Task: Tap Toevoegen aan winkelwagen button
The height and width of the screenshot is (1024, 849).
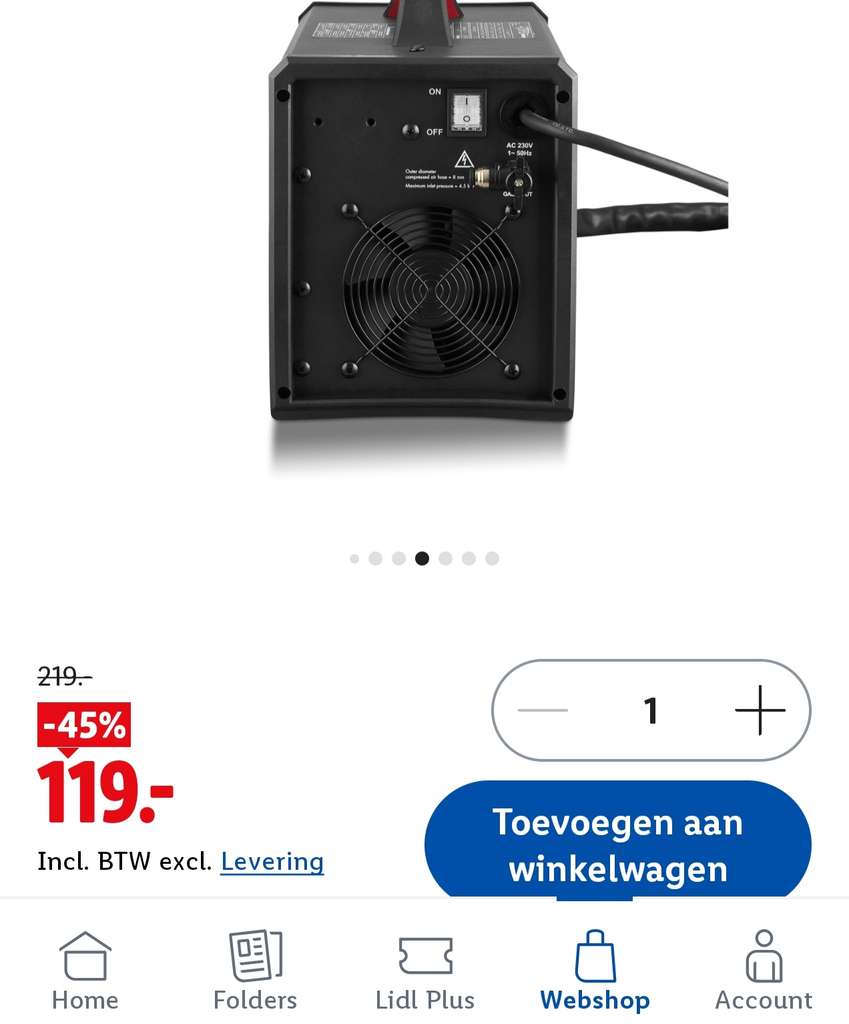Action: point(618,840)
